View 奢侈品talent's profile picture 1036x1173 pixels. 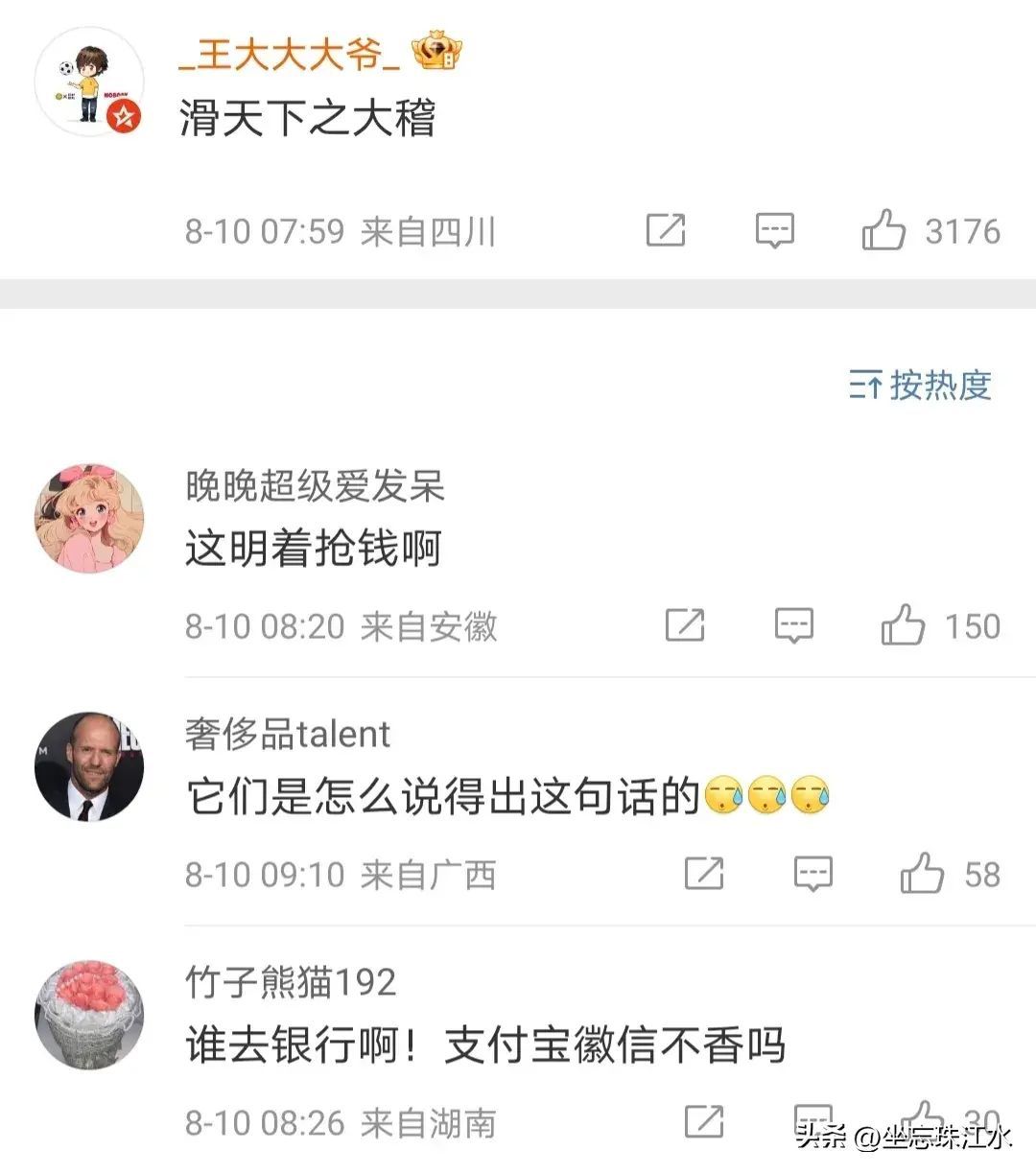pyautogui.click(x=89, y=765)
